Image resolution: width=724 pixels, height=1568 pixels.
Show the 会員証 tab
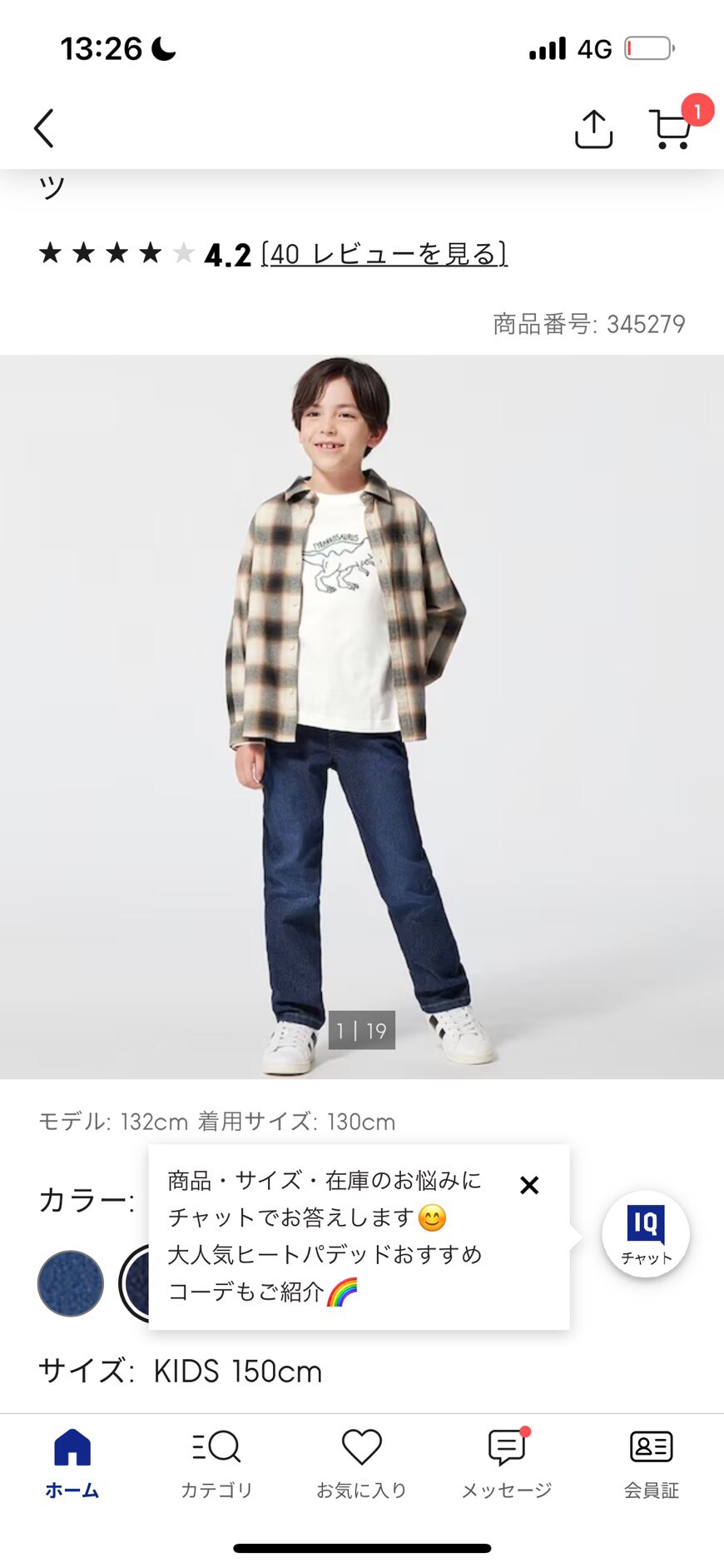tap(652, 1464)
